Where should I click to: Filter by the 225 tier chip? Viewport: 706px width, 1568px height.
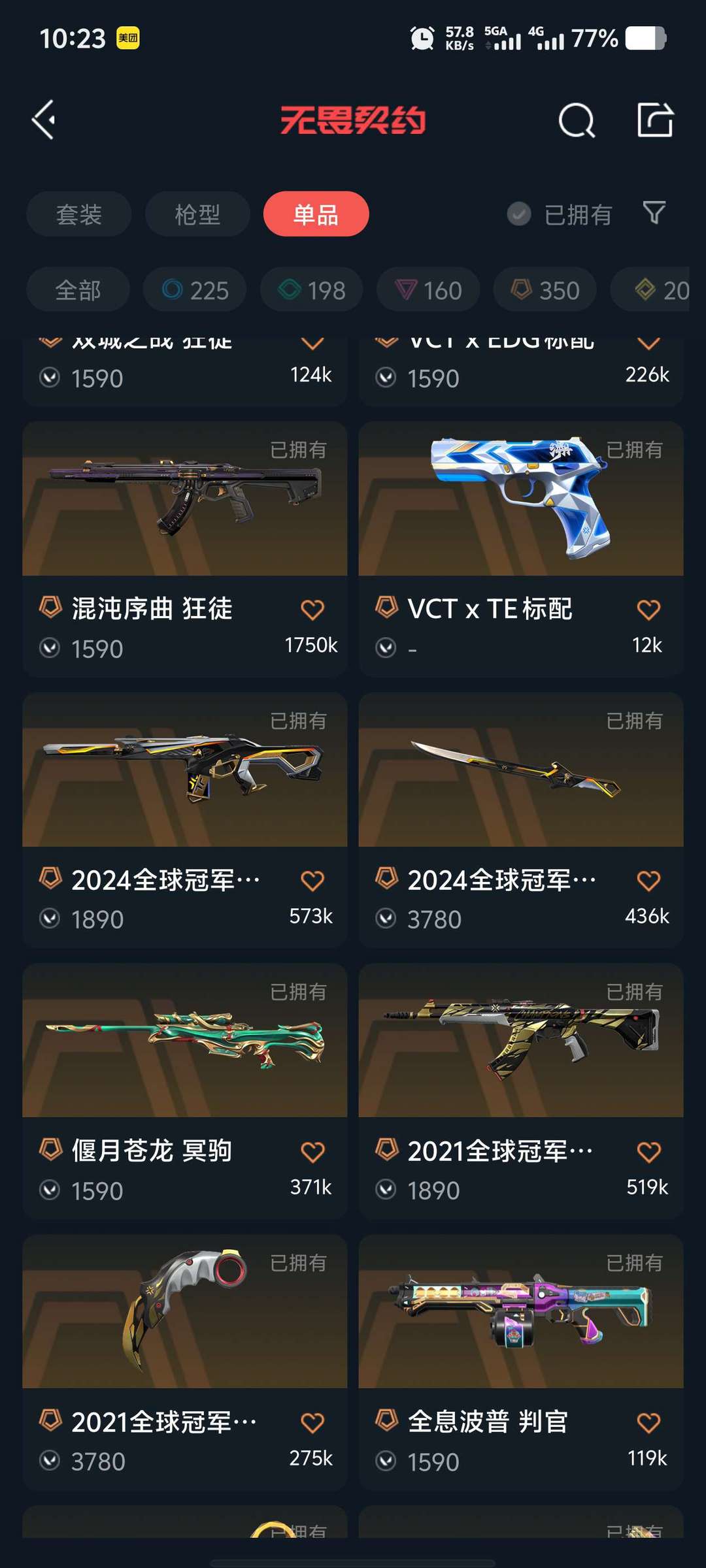click(195, 290)
